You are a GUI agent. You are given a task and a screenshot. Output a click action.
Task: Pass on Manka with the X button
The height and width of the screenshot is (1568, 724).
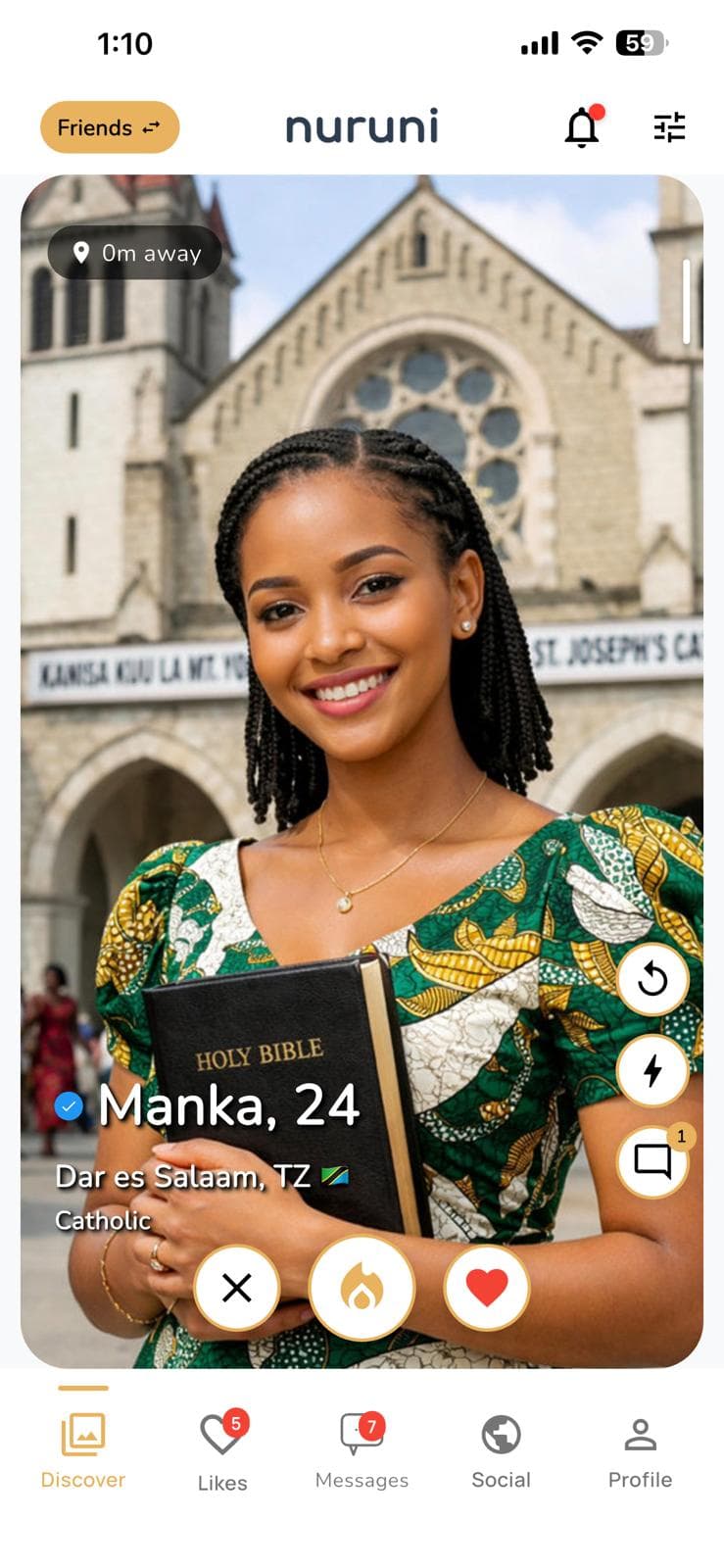pyautogui.click(x=237, y=1288)
